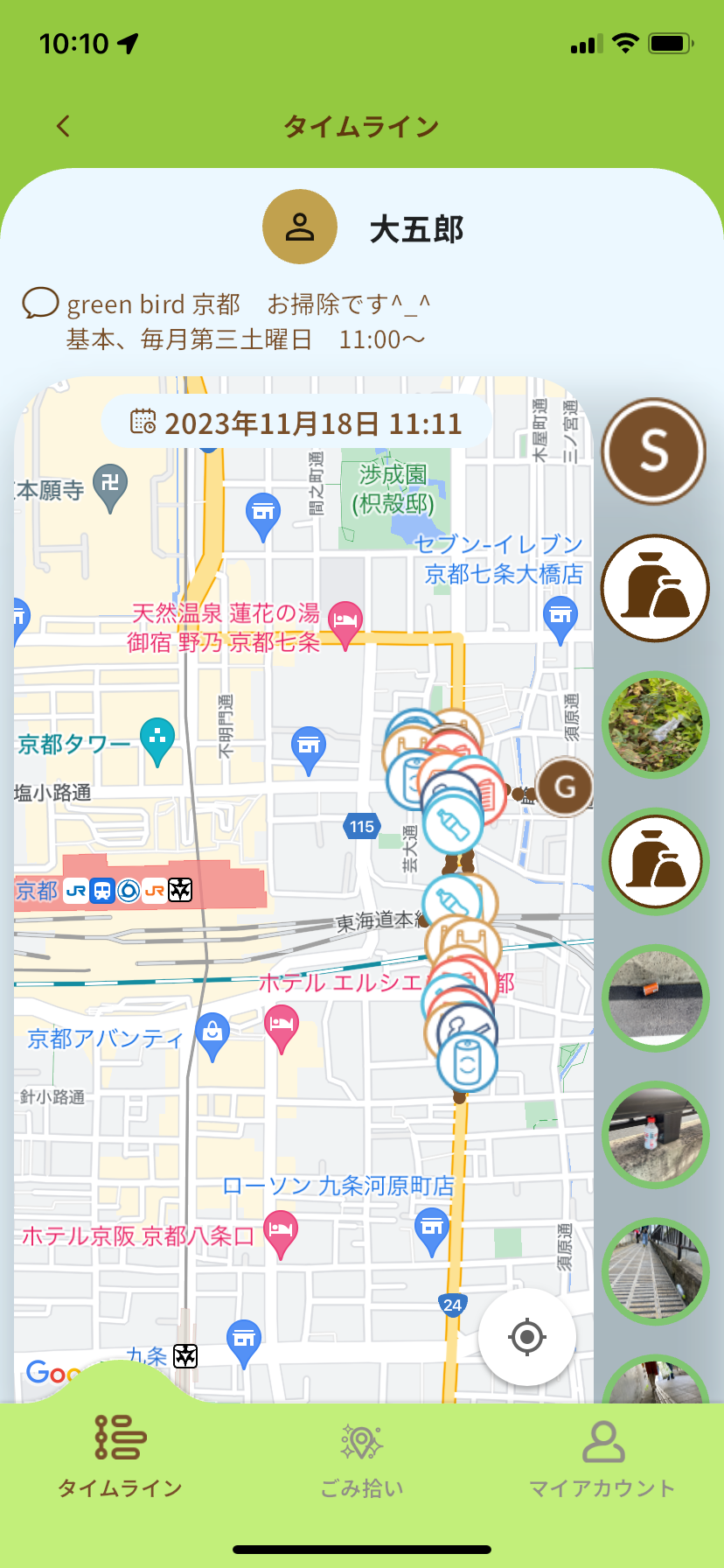Open 大五郎's profile avatar
Screen dimensions: 724x1568
tap(300, 227)
